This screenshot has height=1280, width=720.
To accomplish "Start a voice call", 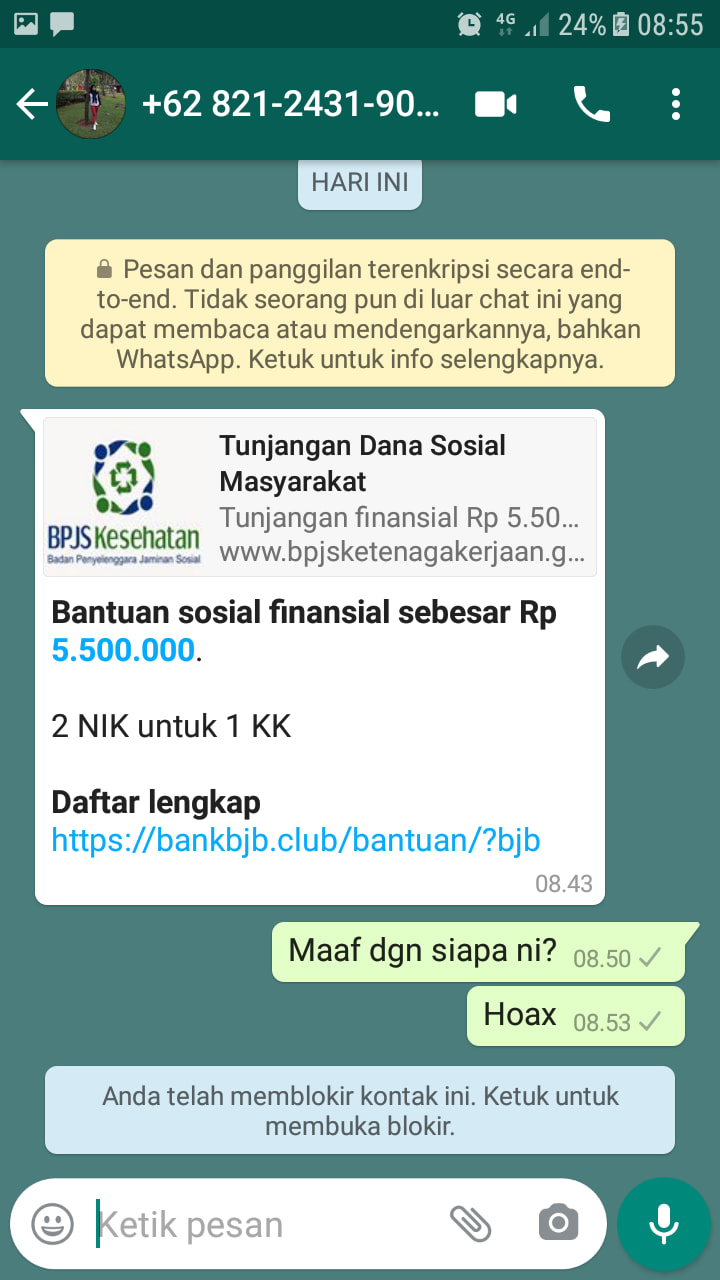I will [x=591, y=104].
